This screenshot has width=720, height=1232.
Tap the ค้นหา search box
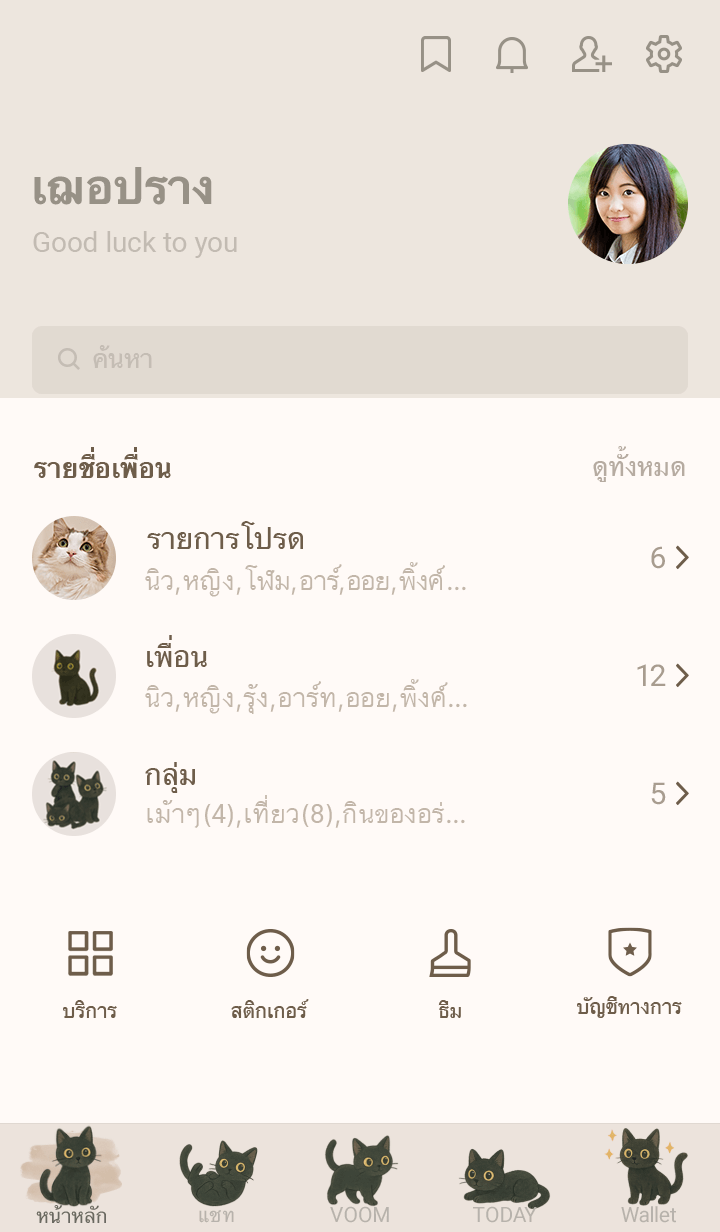(x=360, y=360)
